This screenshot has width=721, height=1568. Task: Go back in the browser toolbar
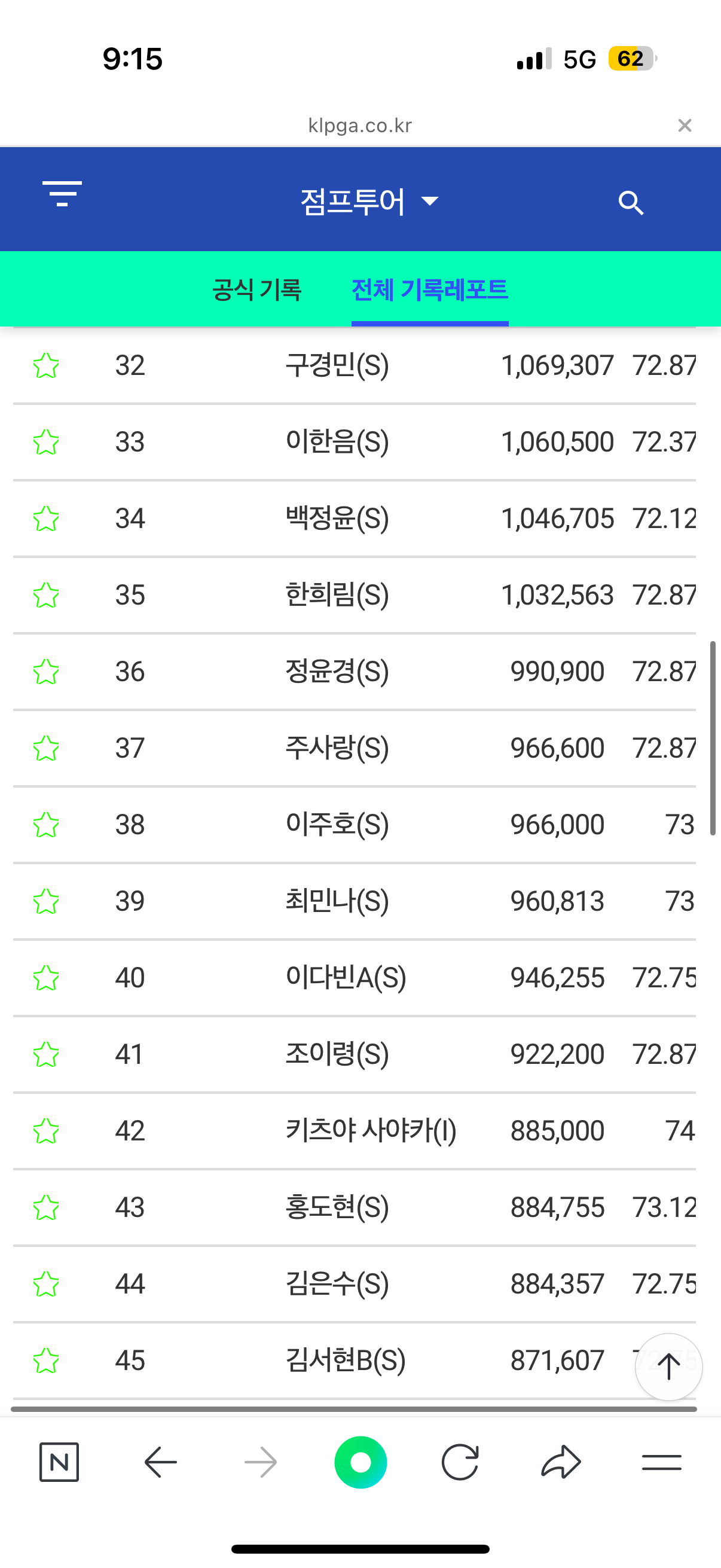pos(161,1462)
